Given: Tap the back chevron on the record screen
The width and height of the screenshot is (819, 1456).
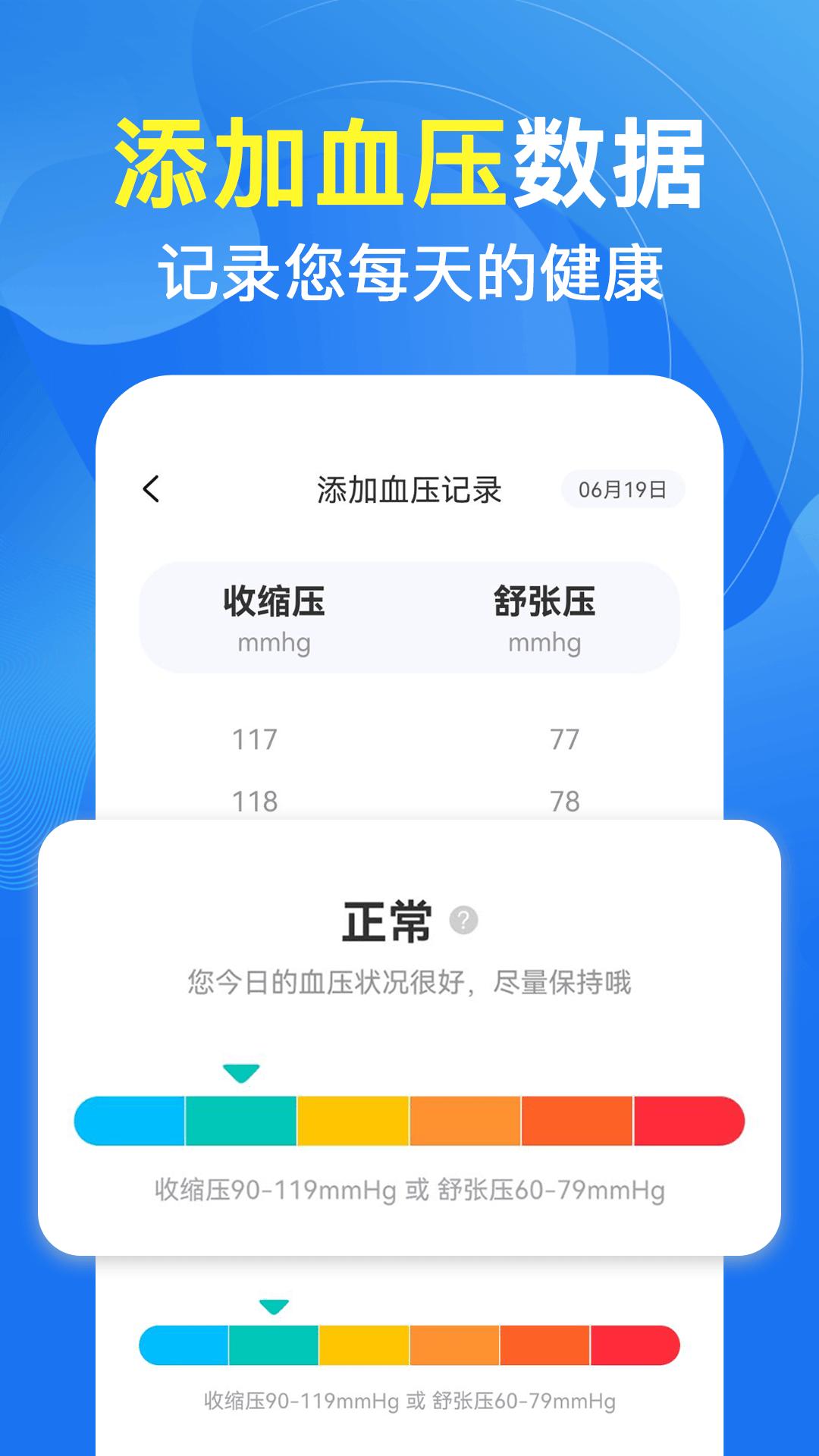Looking at the screenshot, I should pos(151,490).
